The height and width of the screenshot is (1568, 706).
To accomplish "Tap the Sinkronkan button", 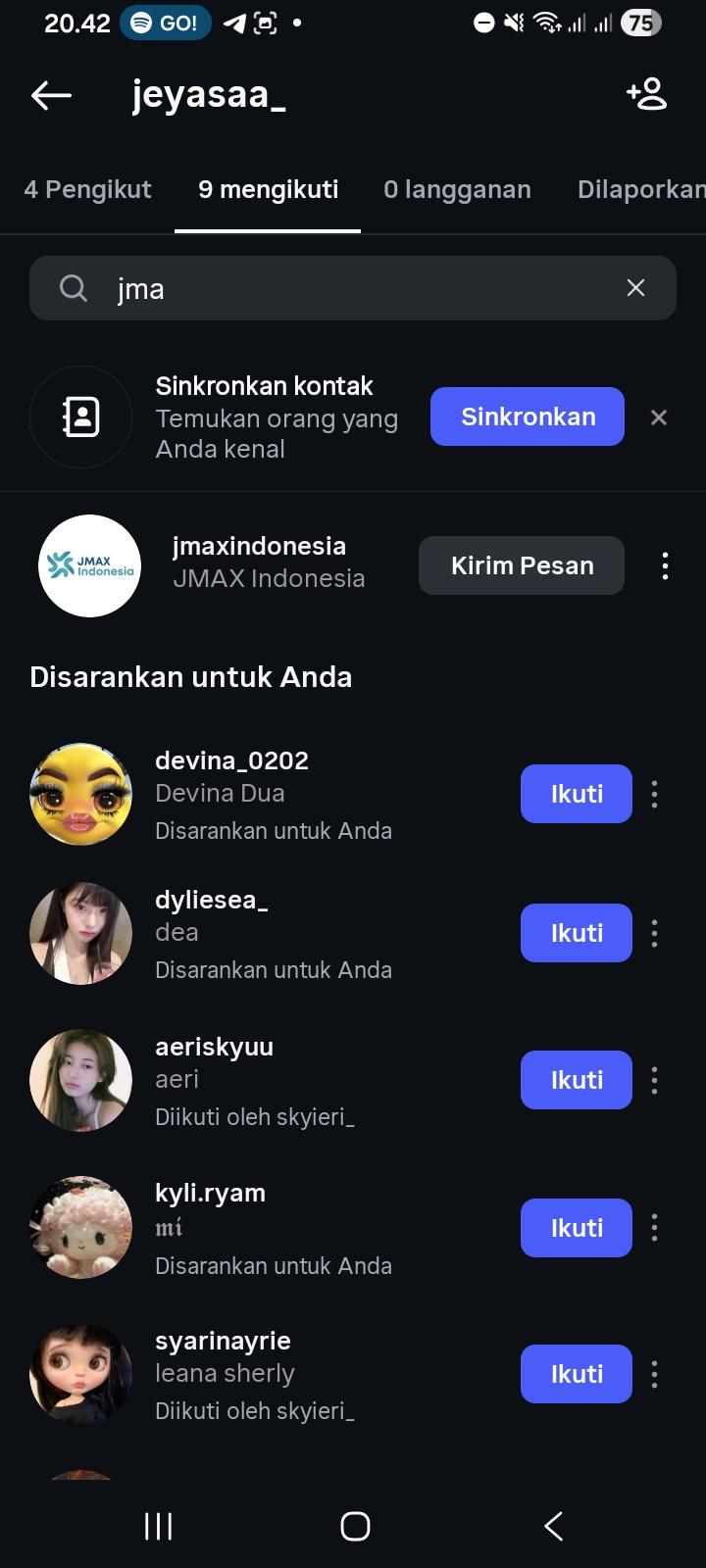I will pyautogui.click(x=528, y=416).
